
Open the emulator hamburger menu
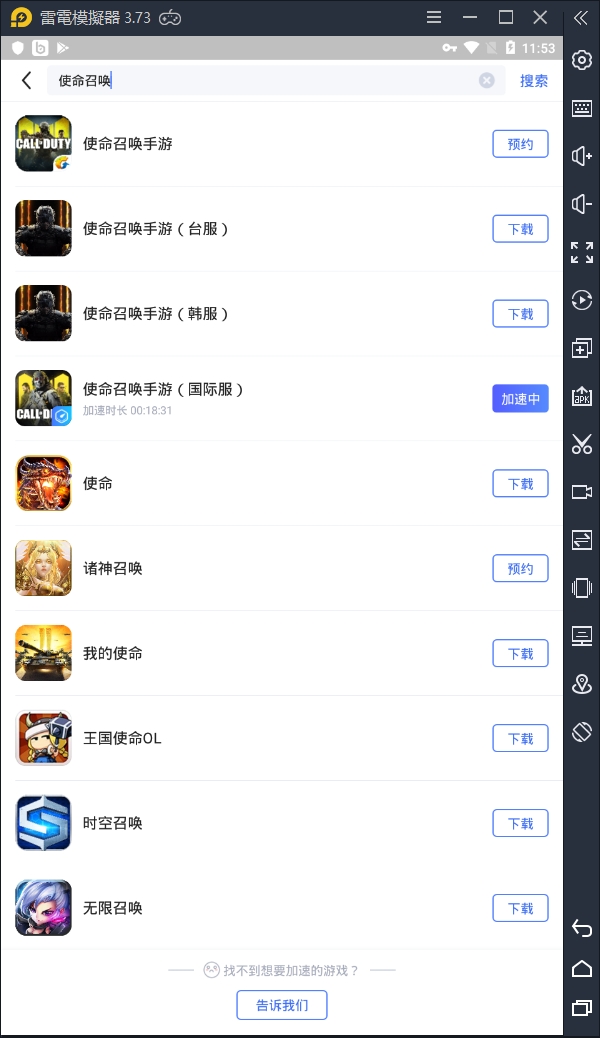coord(434,17)
